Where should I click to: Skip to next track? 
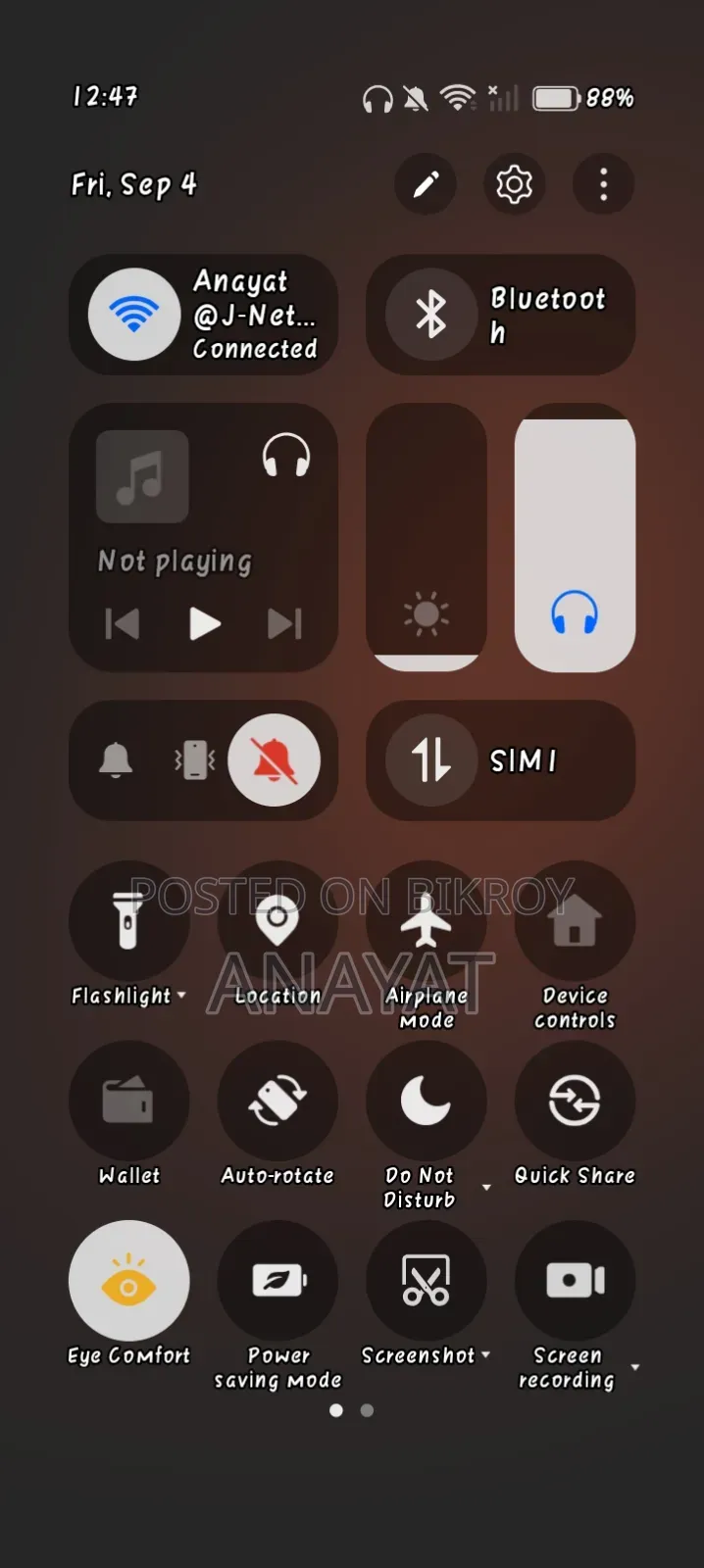pos(284,623)
